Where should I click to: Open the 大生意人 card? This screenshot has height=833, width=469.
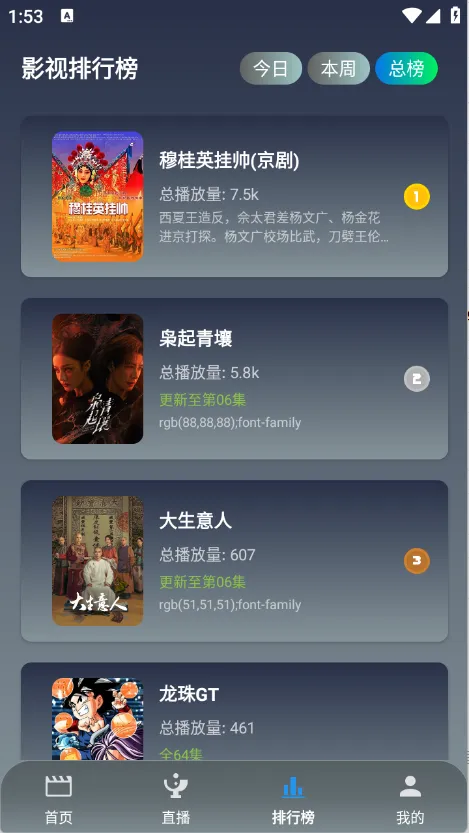234,561
